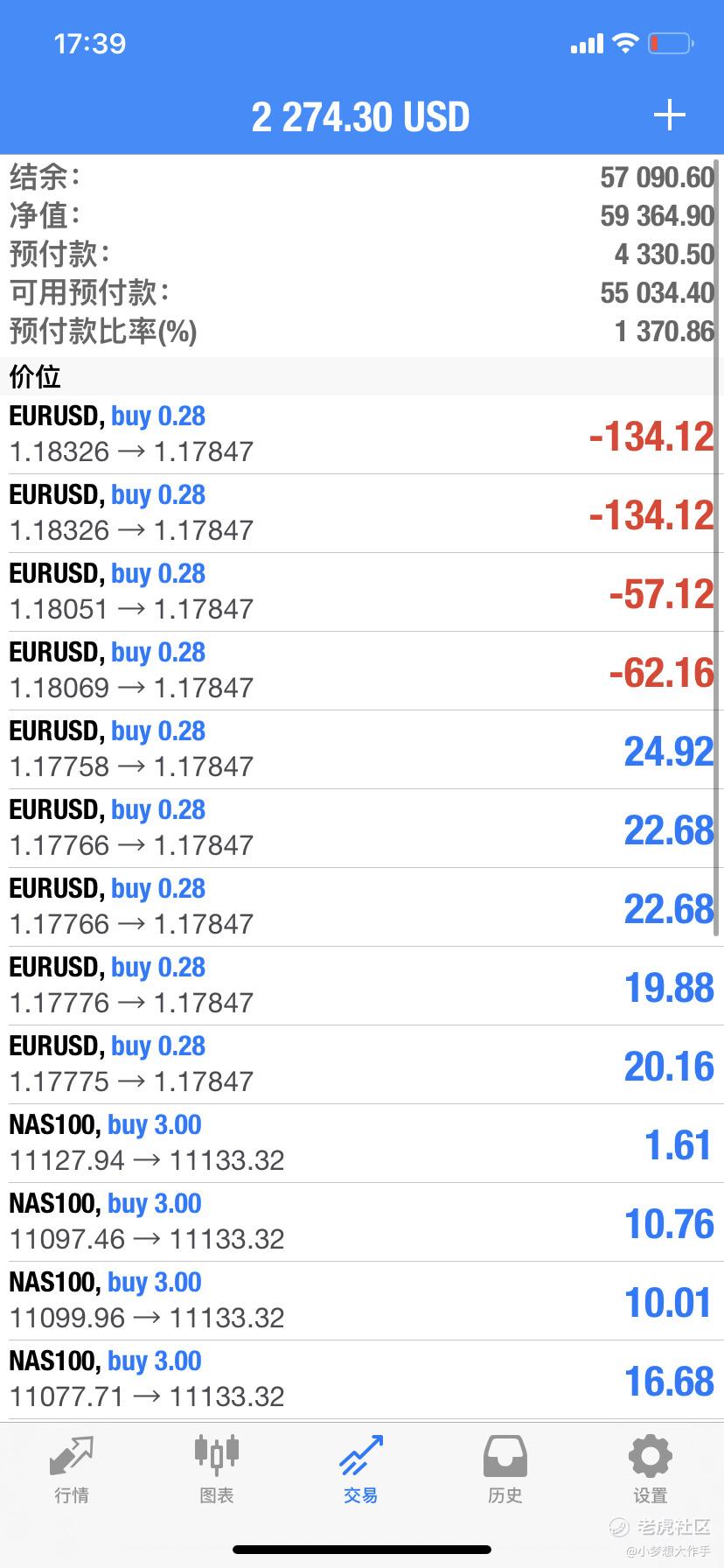Select EURUSD position with 24.92 profit
The width and height of the screenshot is (724, 1568).
pyautogui.click(x=362, y=750)
